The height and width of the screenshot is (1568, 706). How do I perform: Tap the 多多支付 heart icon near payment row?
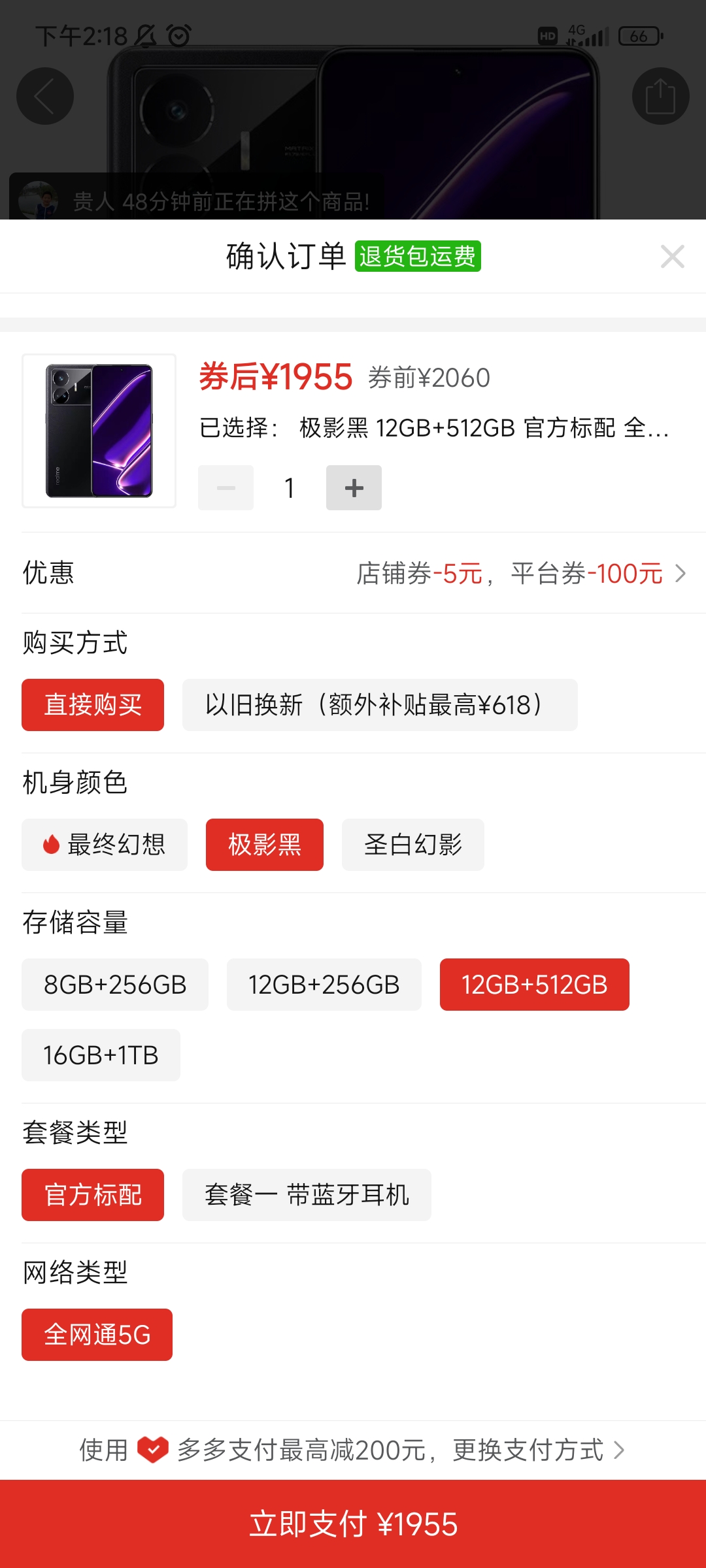pyautogui.click(x=152, y=1450)
